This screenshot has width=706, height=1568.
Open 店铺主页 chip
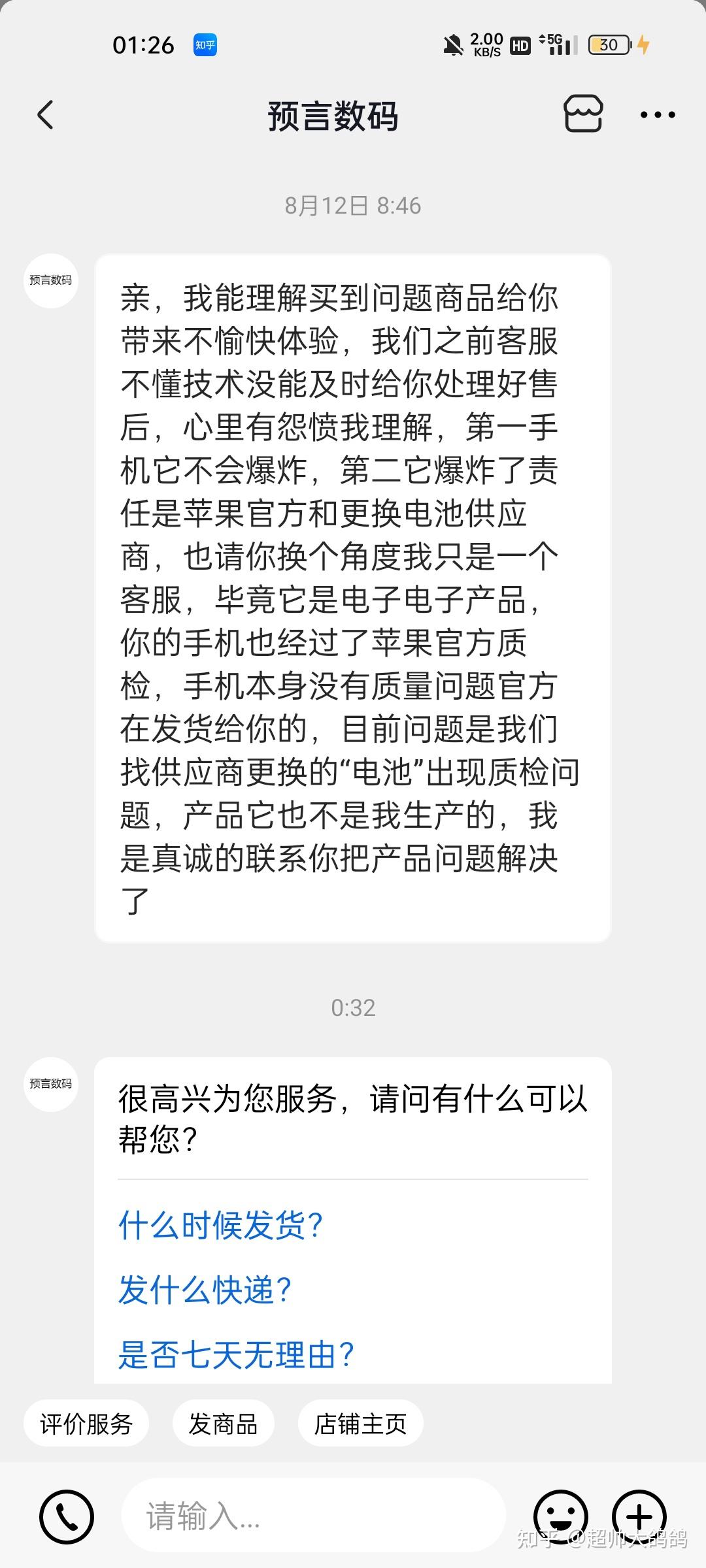pyautogui.click(x=361, y=1424)
